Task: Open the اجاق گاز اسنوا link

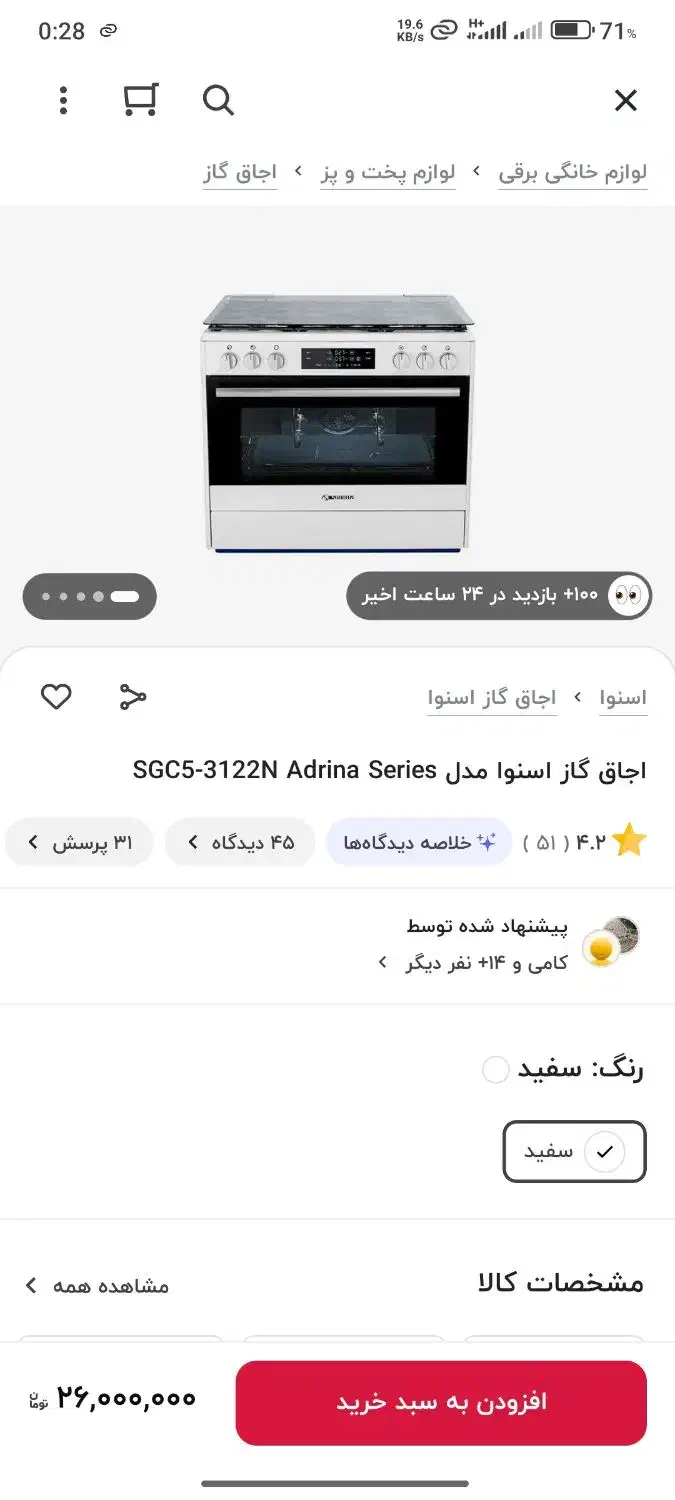Action: [x=491, y=698]
